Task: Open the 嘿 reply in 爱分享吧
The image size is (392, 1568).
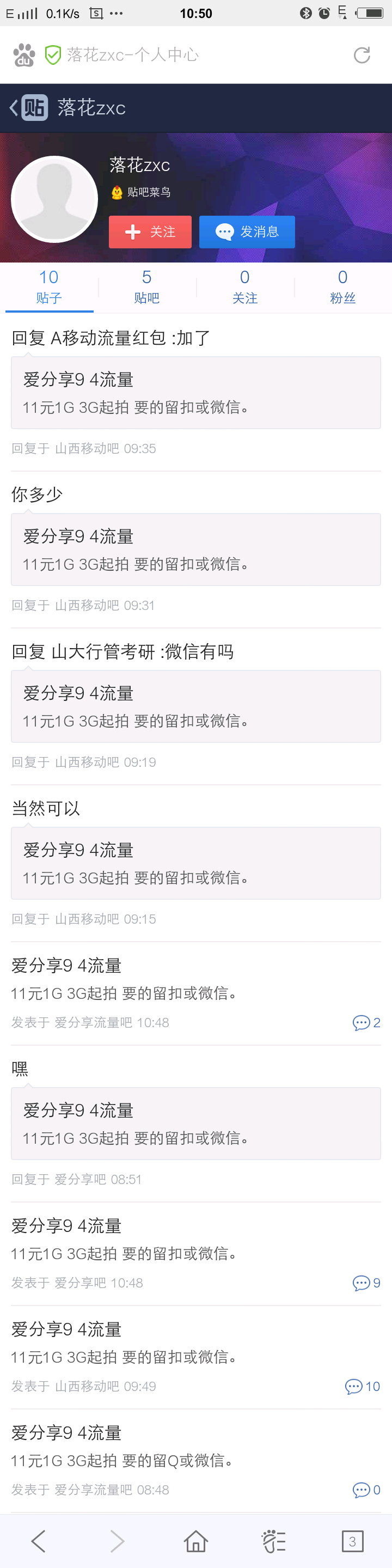Action: pyautogui.click(x=196, y=1123)
